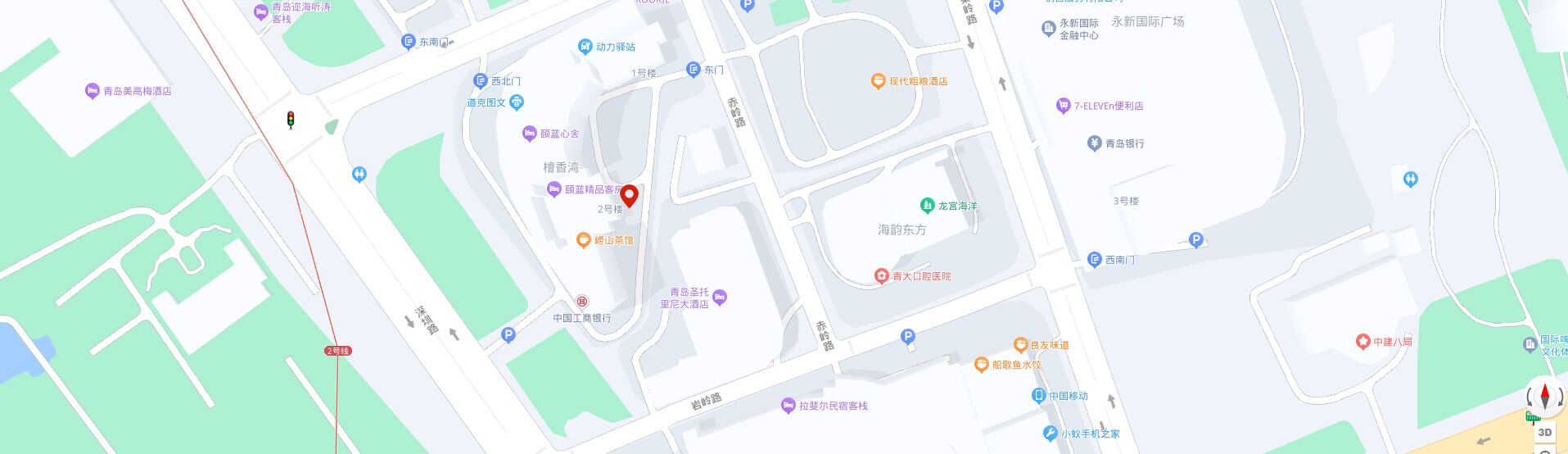The image size is (1568, 454).
Task: Open the 7-ELEVEn便利店 store marker
Action: [1063, 106]
